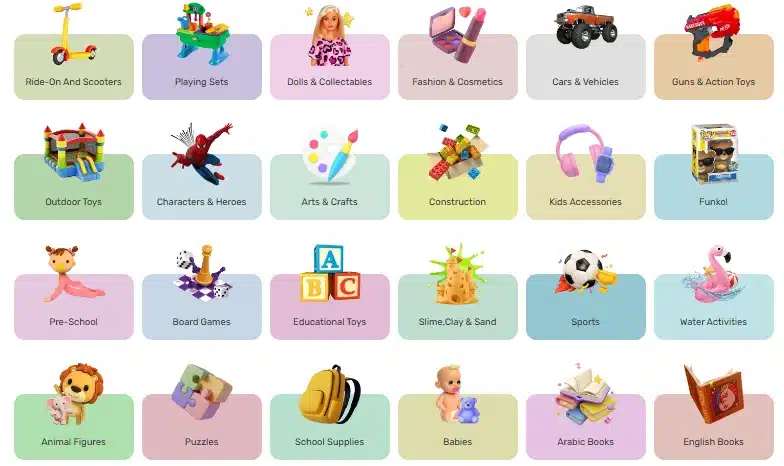The image size is (784, 466).
Task: Open Fashion & Cosmetics category
Action: 458,68
